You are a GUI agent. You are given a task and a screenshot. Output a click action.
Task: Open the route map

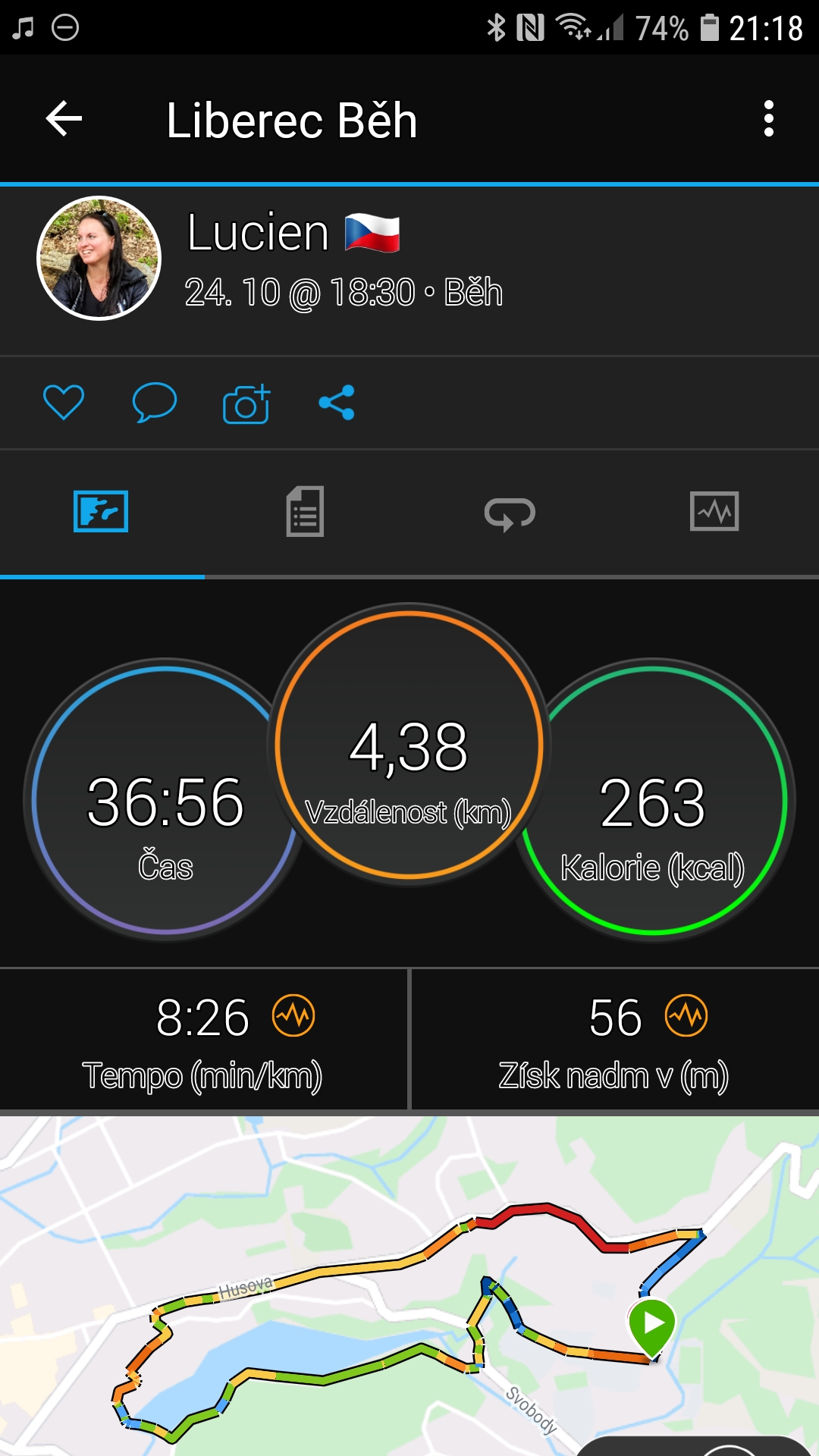coord(409,1285)
